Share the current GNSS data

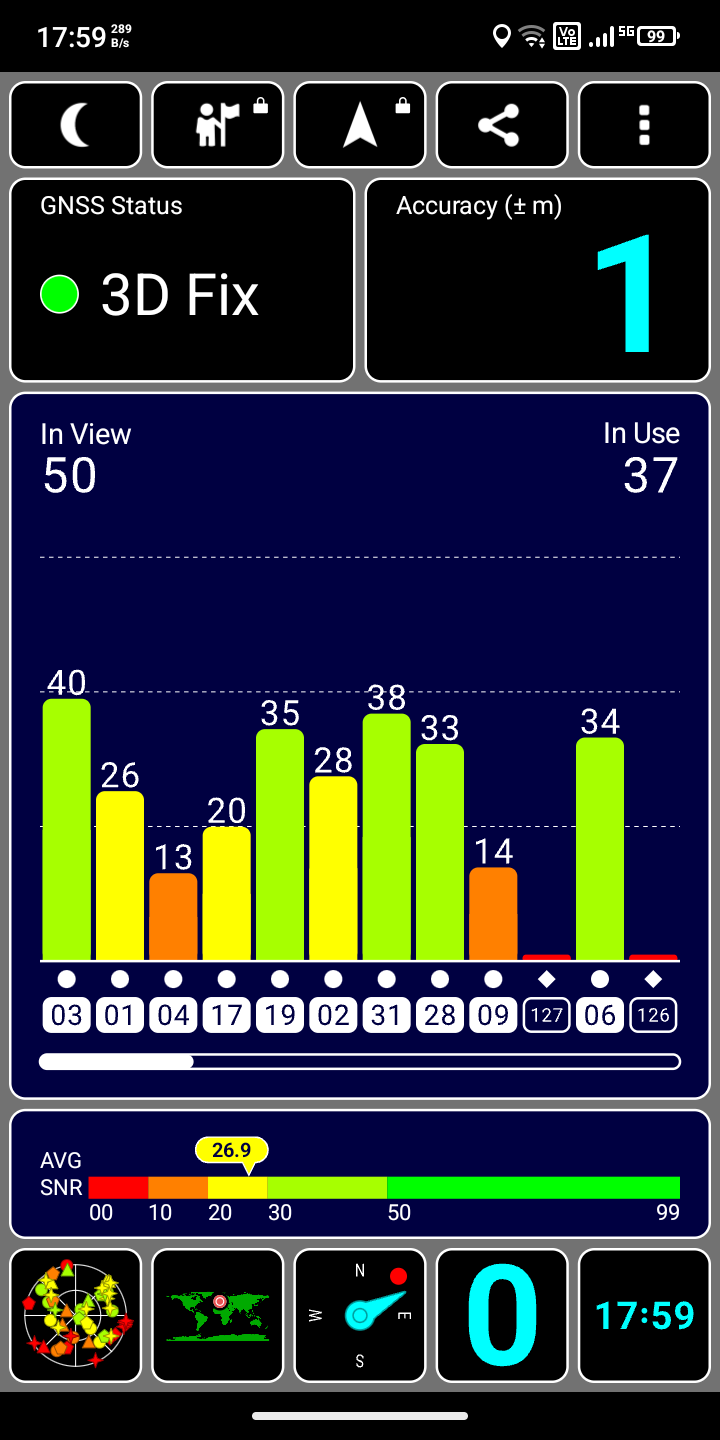[502, 125]
